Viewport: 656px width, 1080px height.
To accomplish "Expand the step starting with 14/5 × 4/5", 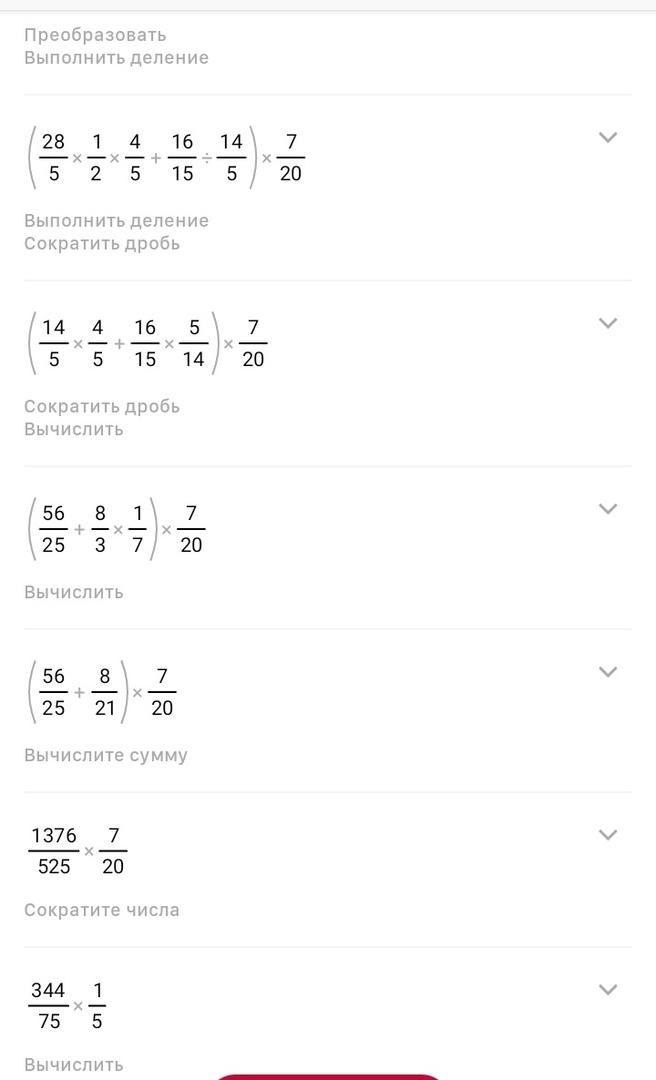I will point(607,323).
